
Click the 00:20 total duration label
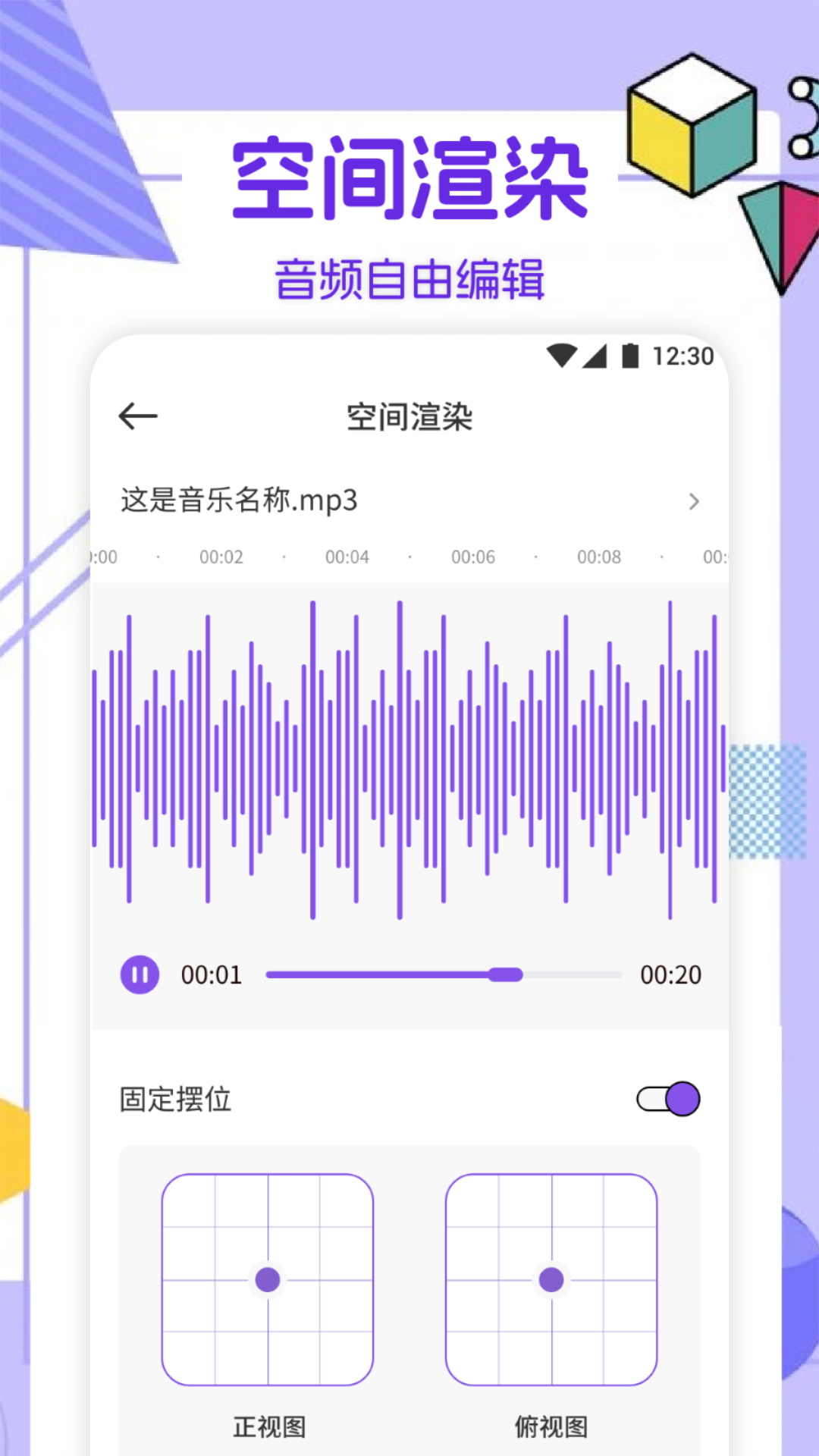point(670,975)
